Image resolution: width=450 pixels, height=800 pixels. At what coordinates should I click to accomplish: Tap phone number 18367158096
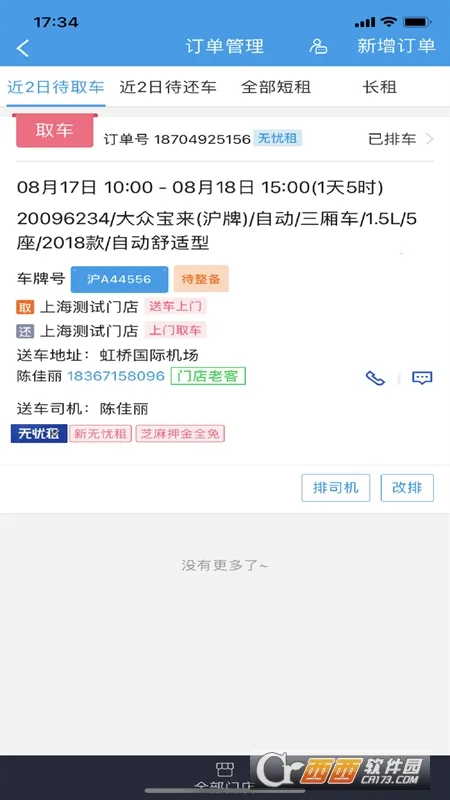(116, 377)
